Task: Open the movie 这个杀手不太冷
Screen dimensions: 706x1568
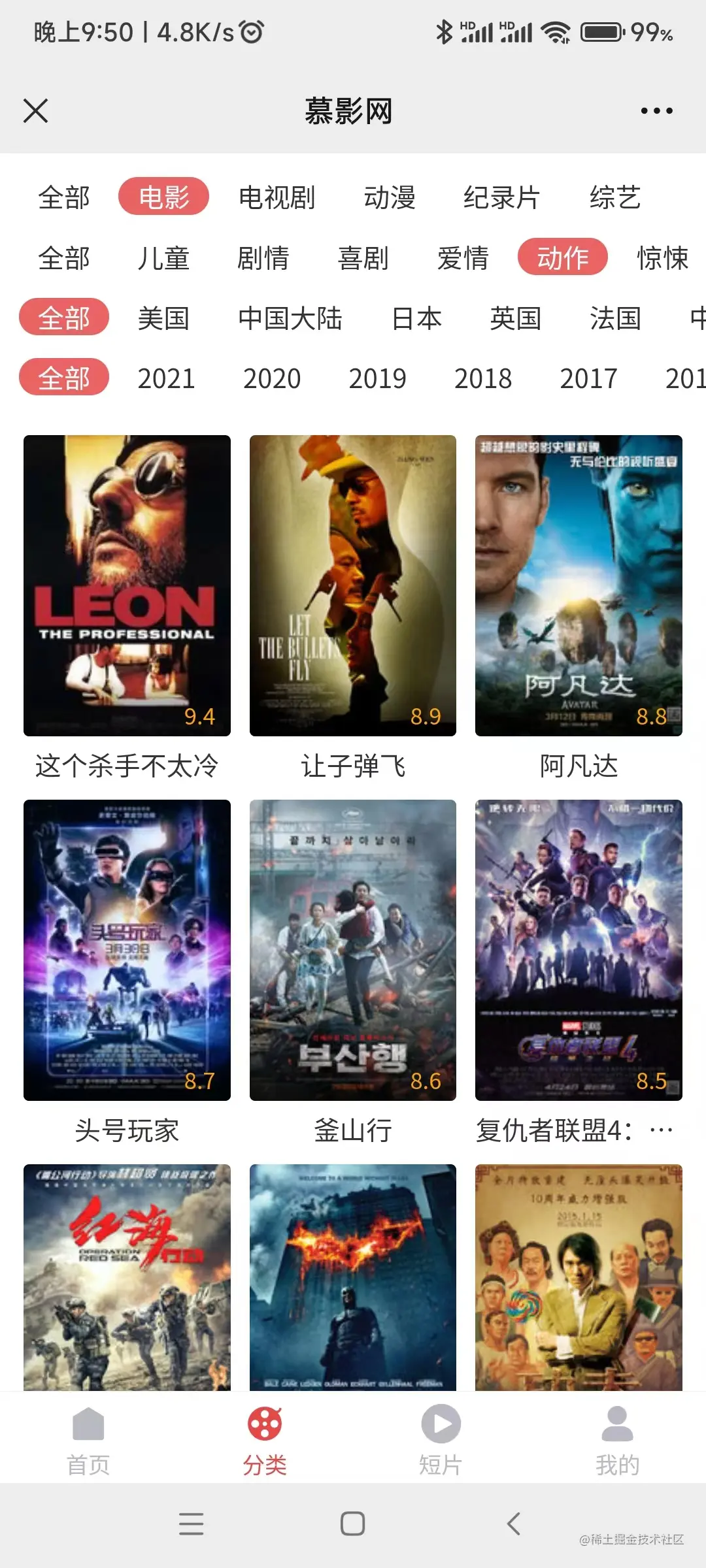Action: tap(127, 585)
